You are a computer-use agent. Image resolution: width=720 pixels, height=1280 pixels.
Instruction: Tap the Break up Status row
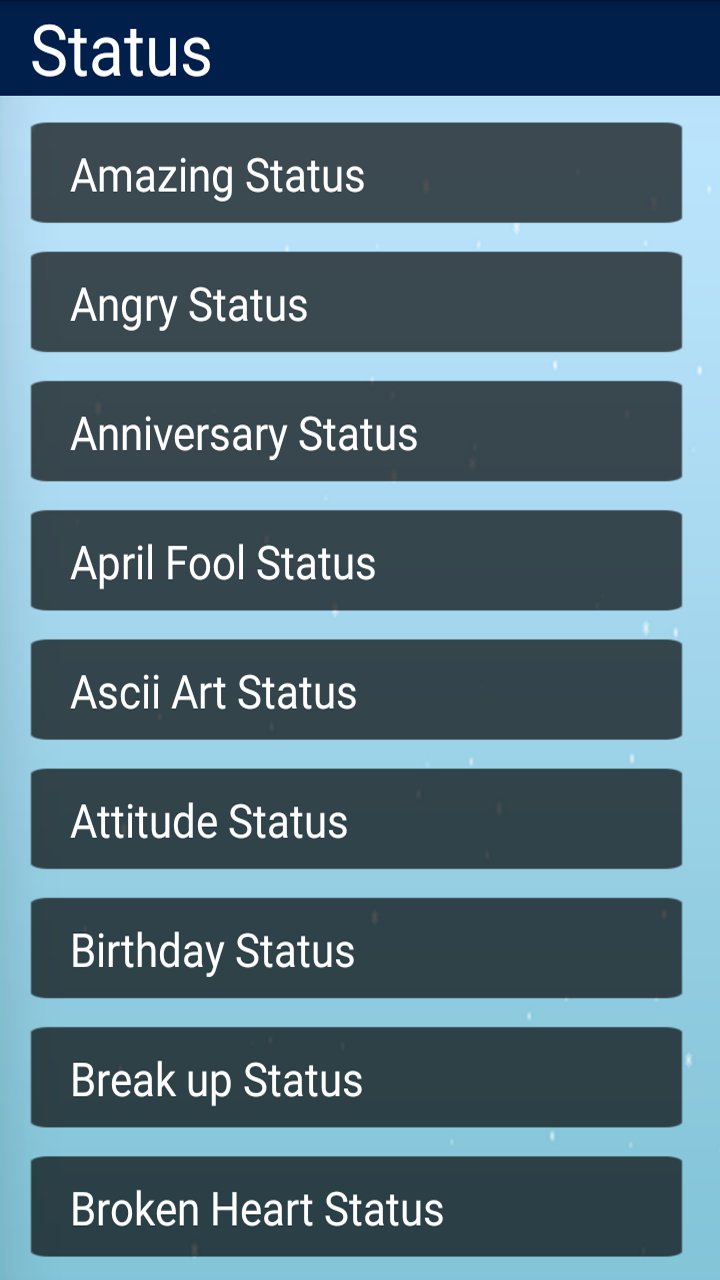click(x=356, y=1077)
